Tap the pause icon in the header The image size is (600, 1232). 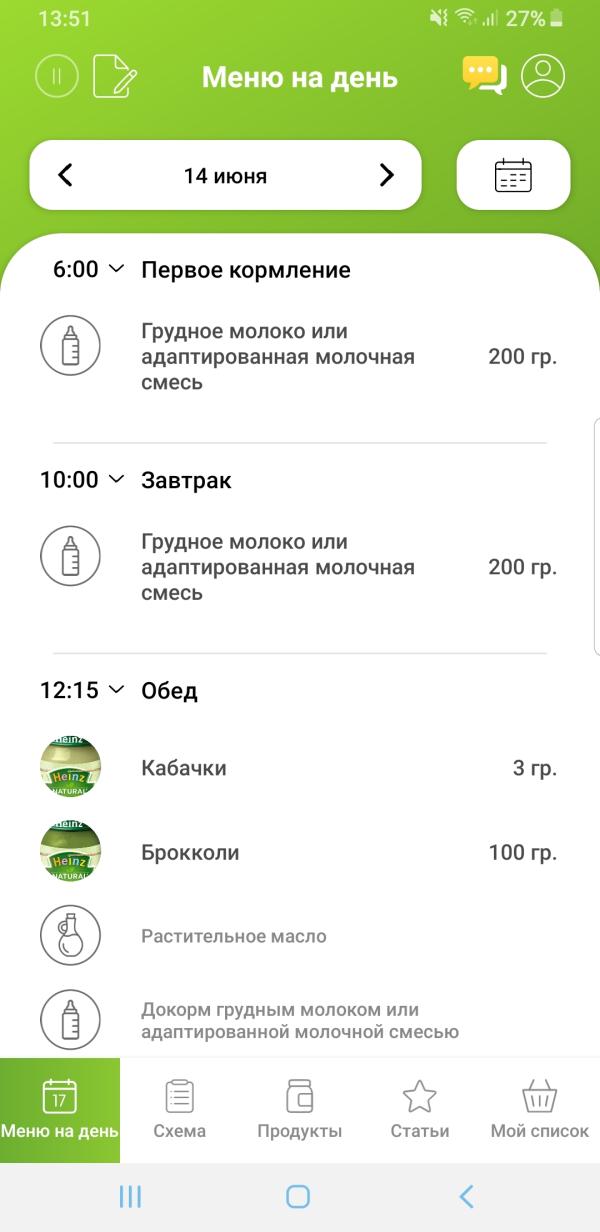[57, 76]
